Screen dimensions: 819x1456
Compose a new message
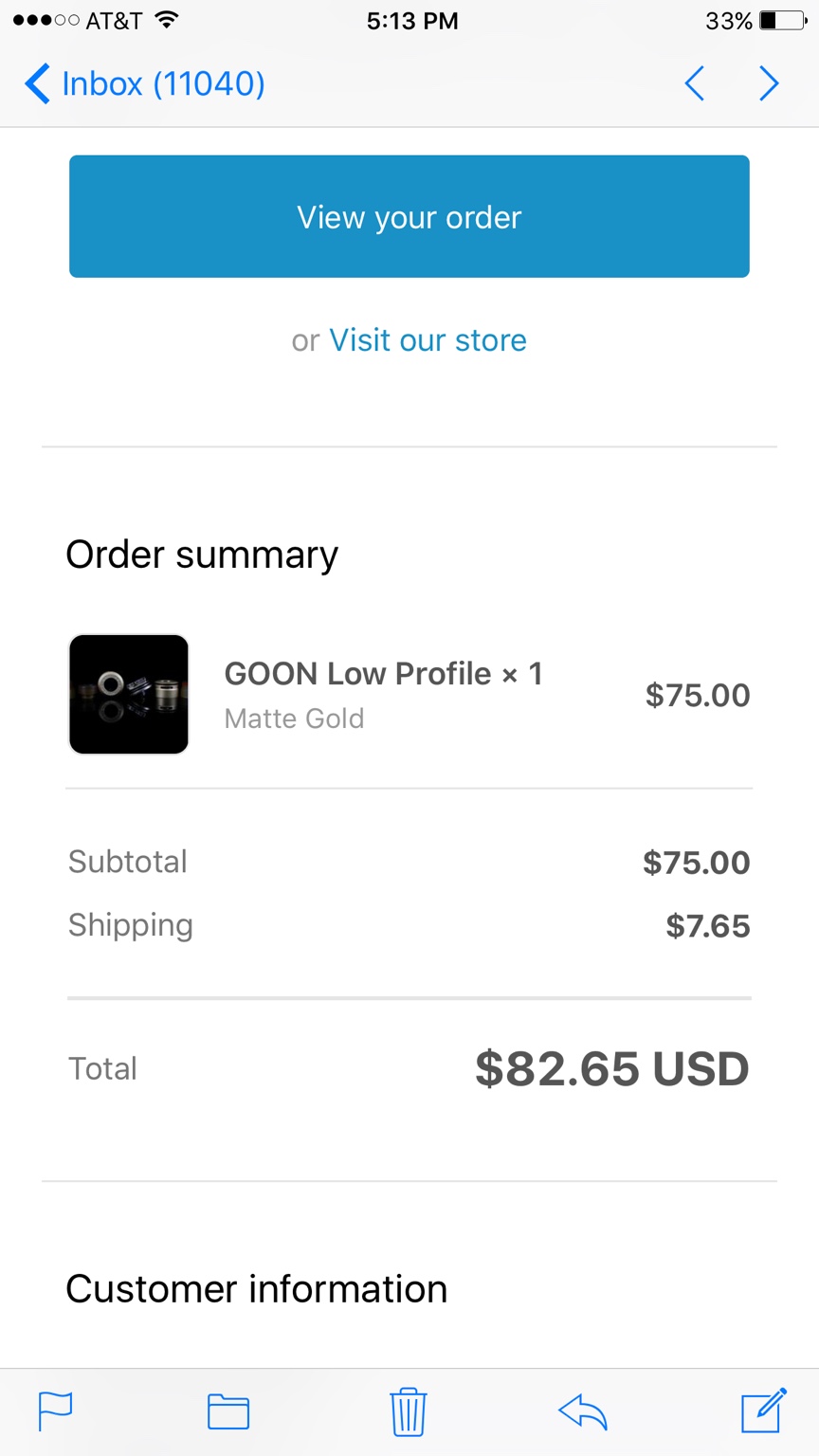(x=763, y=1410)
